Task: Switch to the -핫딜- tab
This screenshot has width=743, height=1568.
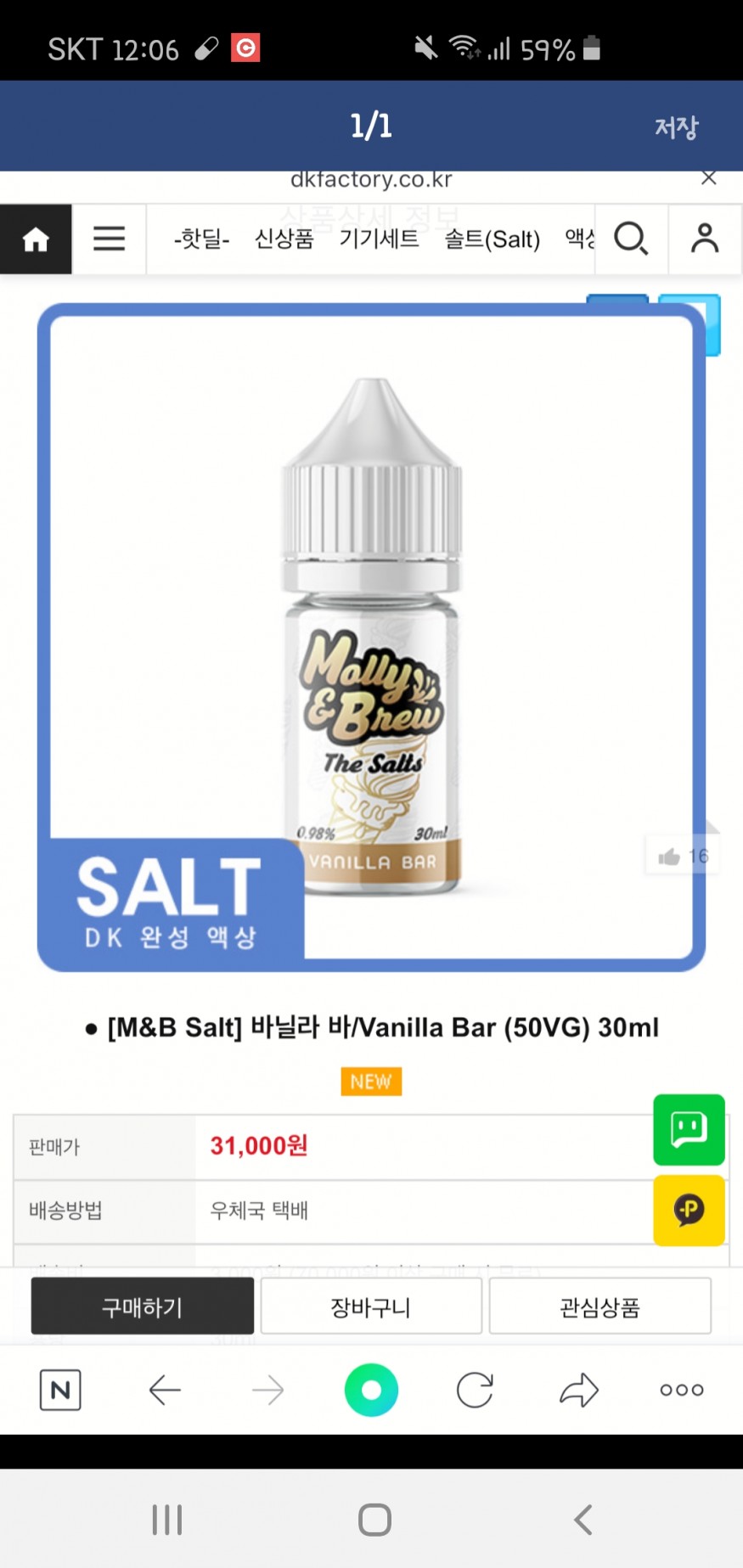Action: tap(201, 239)
